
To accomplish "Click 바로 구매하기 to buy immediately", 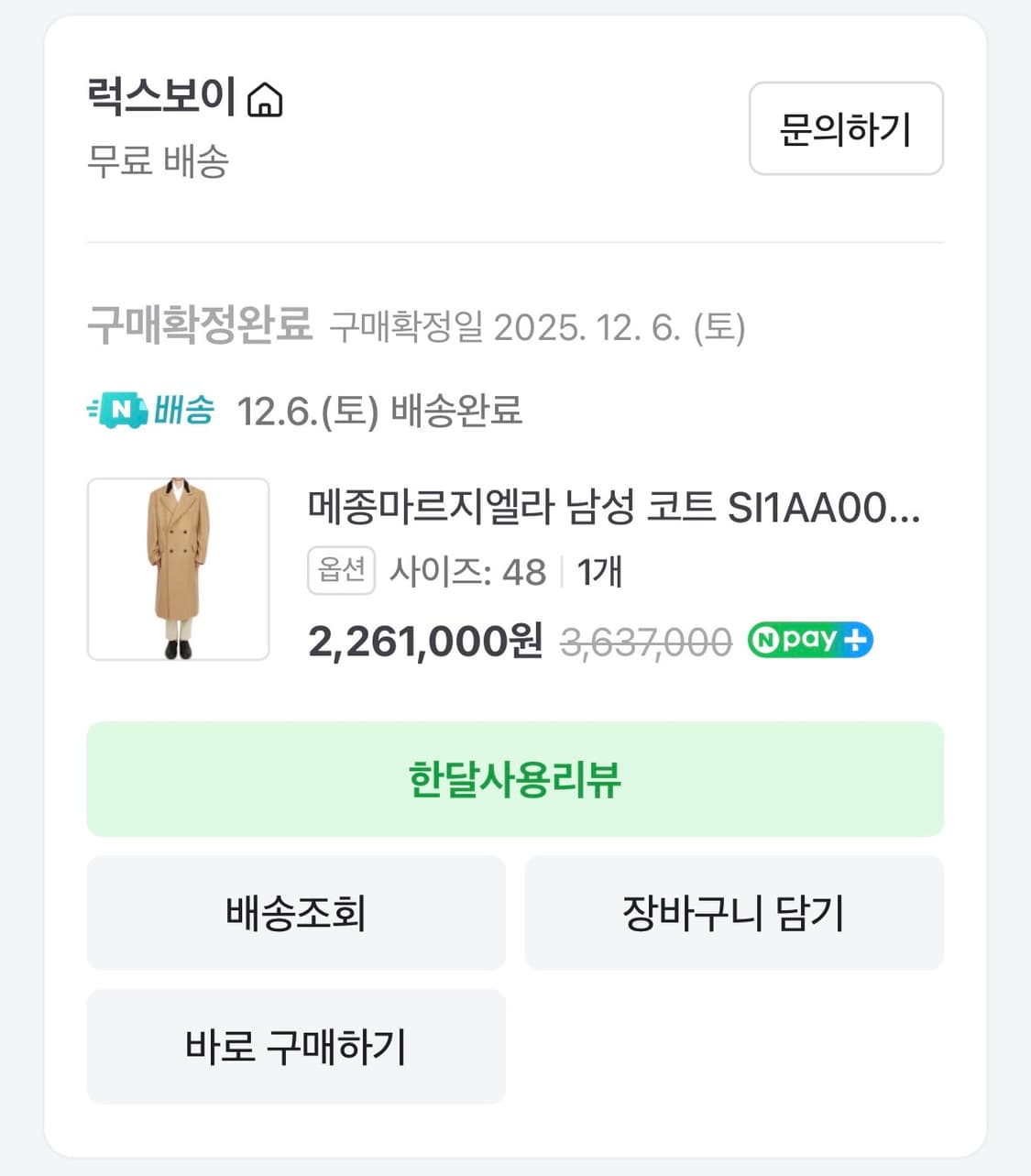I will tap(295, 1047).
